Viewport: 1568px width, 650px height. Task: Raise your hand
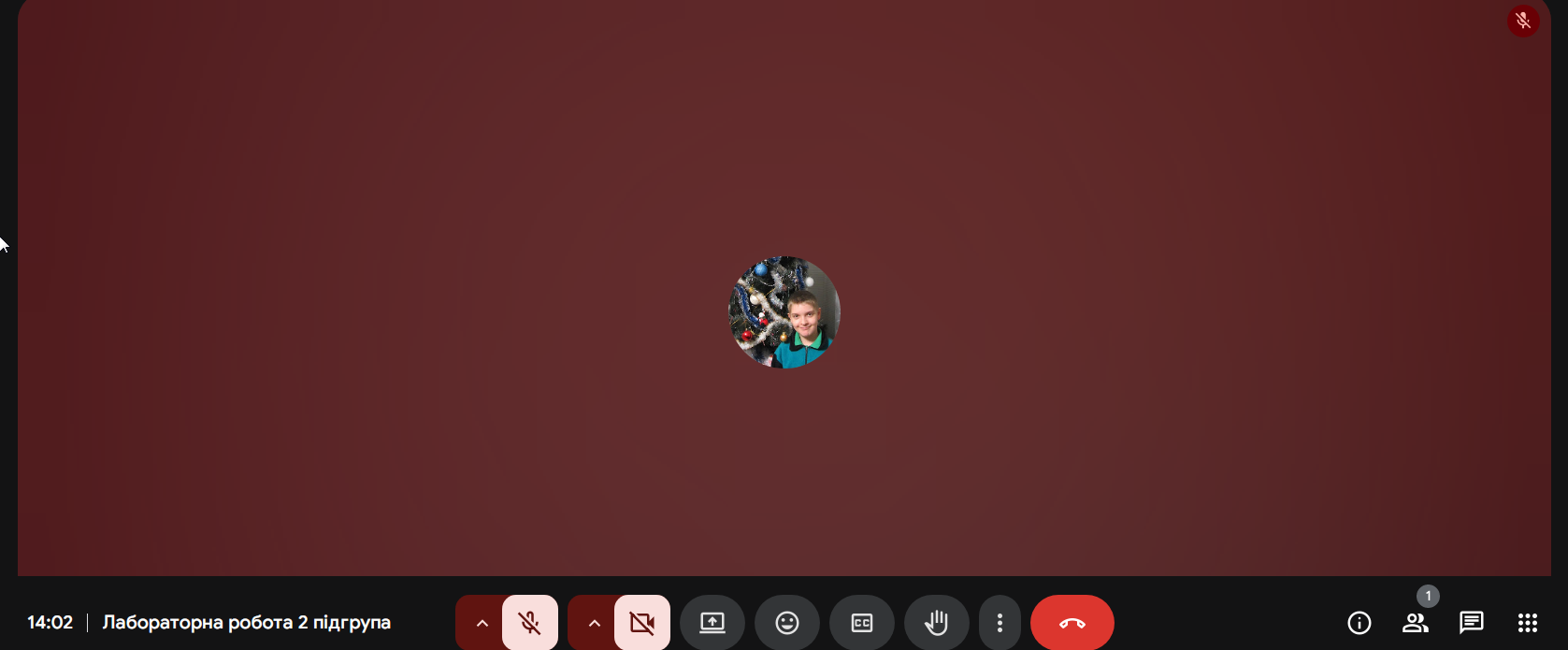pyautogui.click(x=937, y=623)
